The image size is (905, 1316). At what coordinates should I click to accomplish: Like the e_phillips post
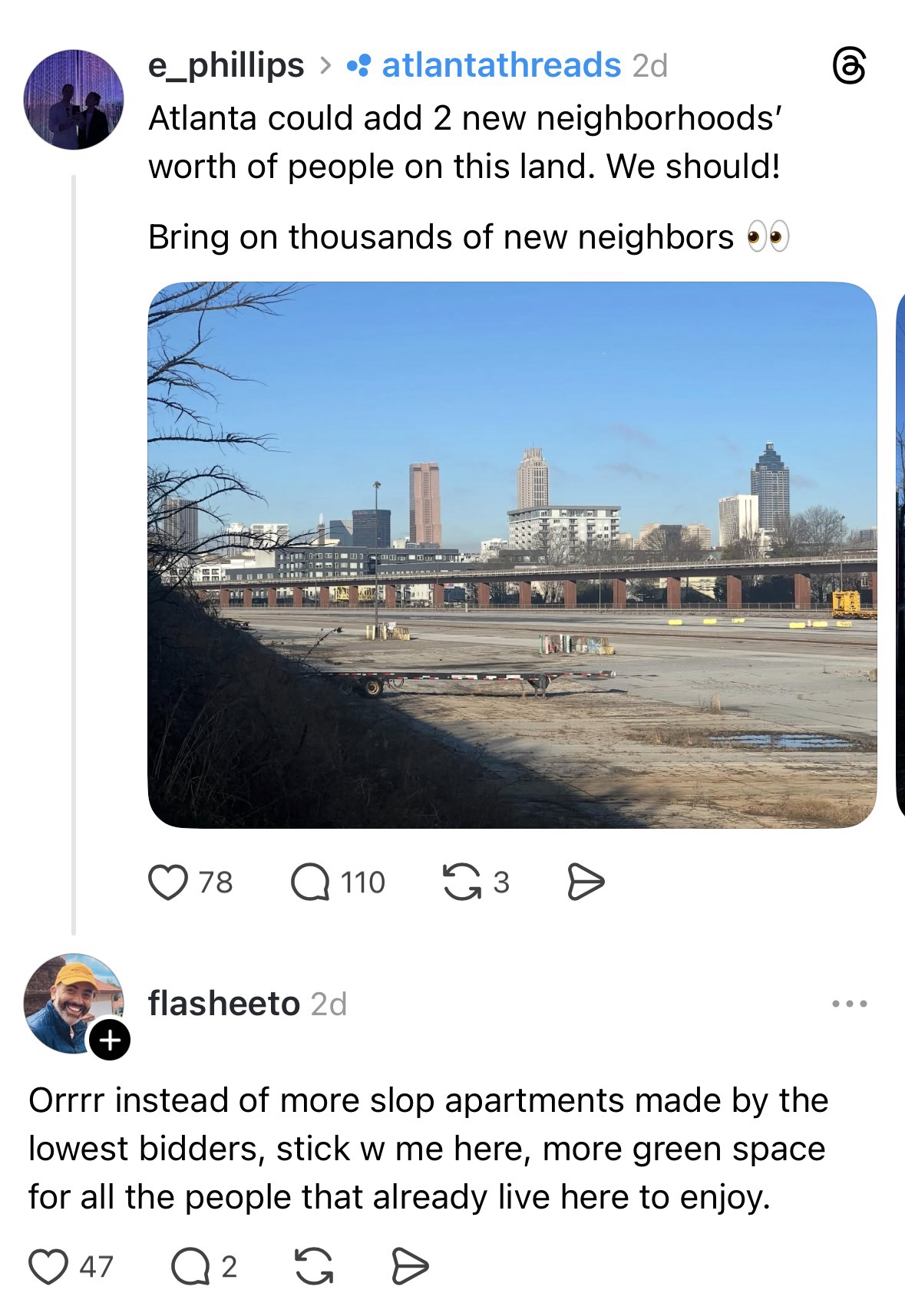(170, 882)
